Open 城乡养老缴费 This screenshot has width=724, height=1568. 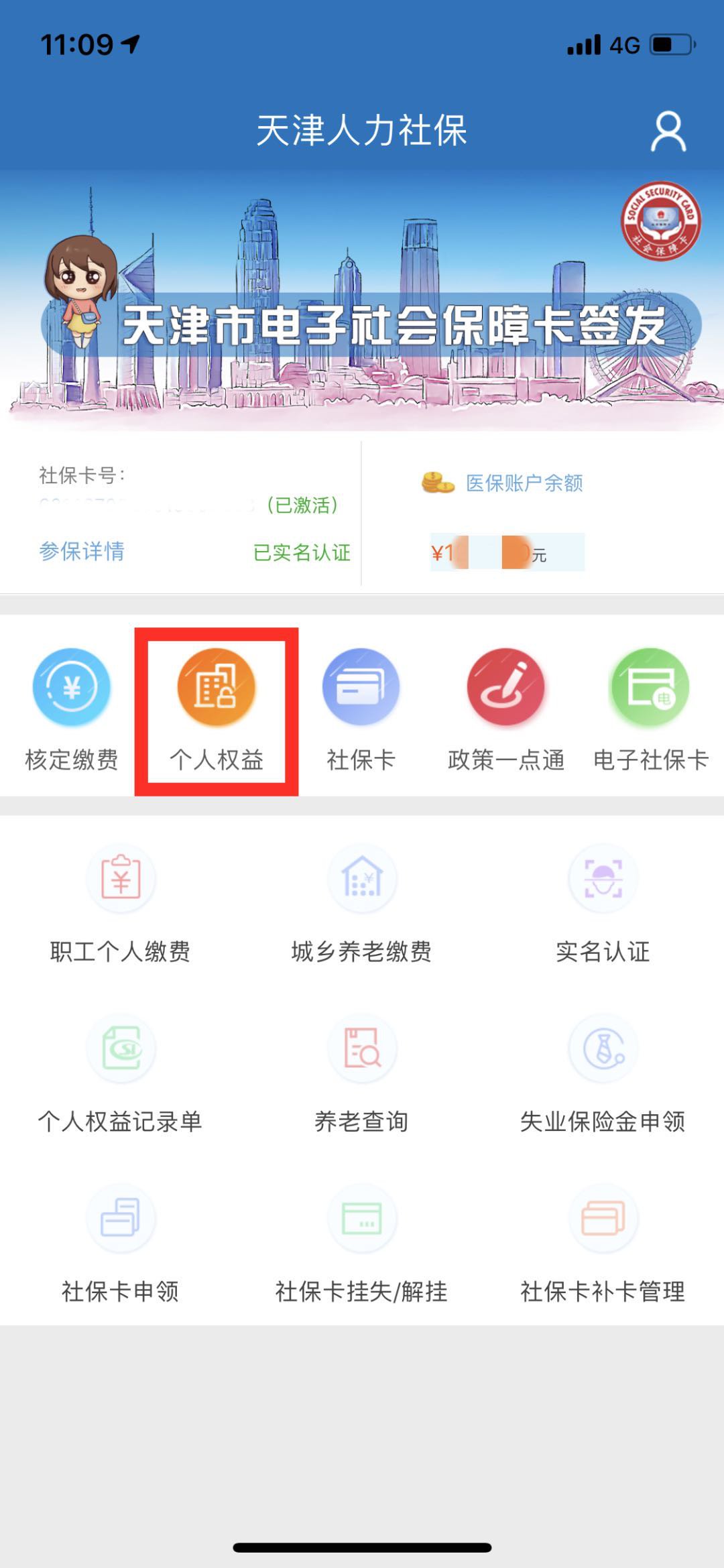pos(362,905)
